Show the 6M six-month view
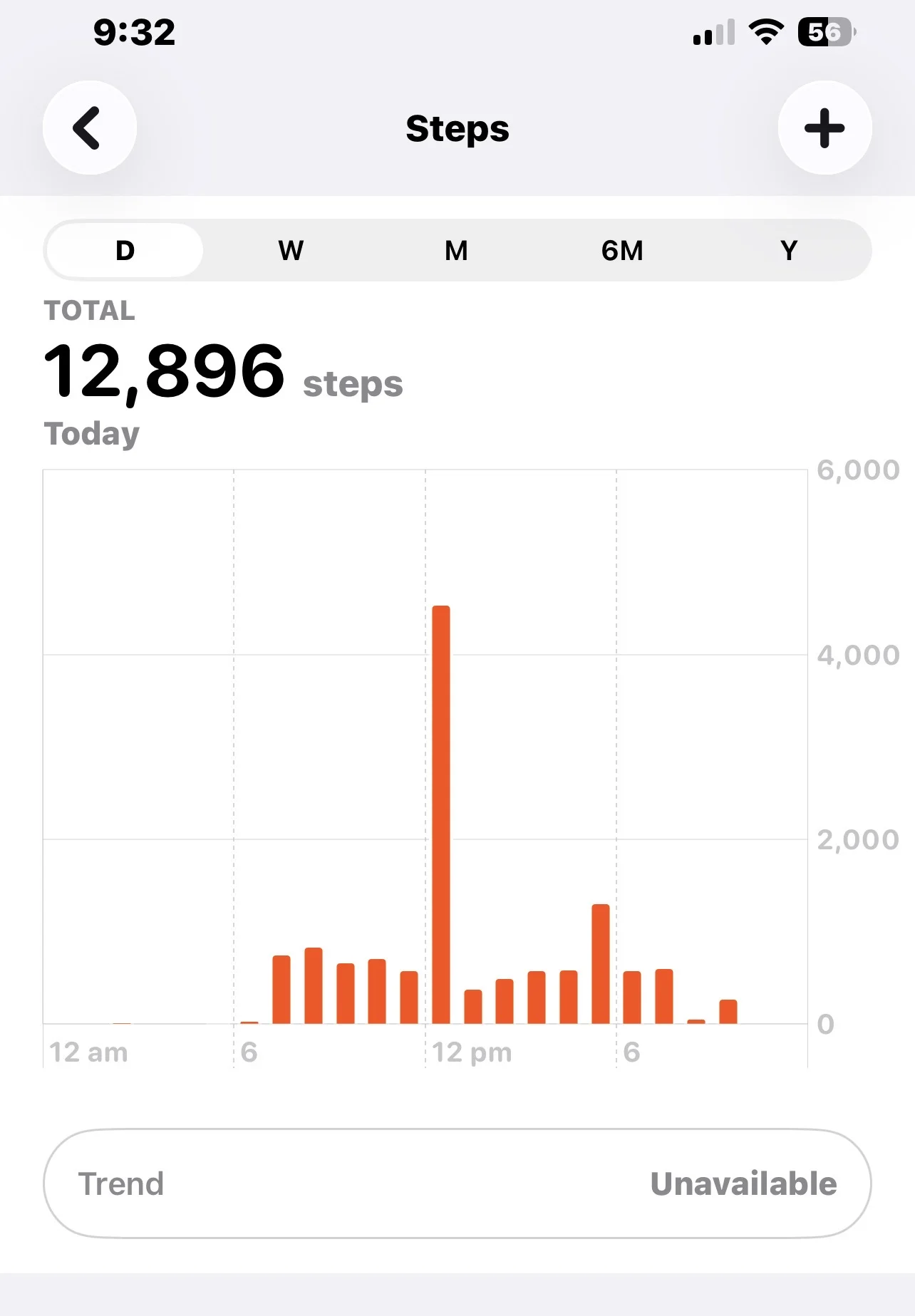This screenshot has height=1316, width=915. pos(622,251)
